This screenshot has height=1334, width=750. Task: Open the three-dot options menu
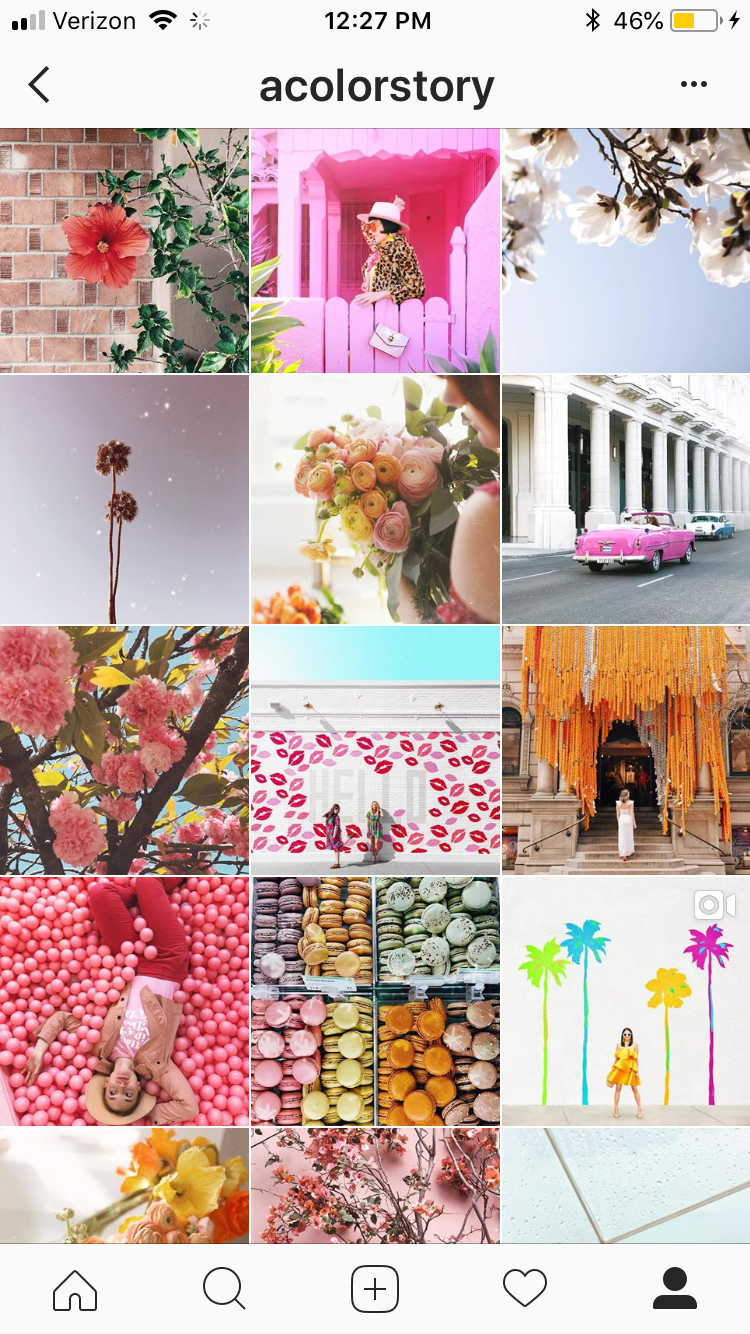tap(693, 85)
